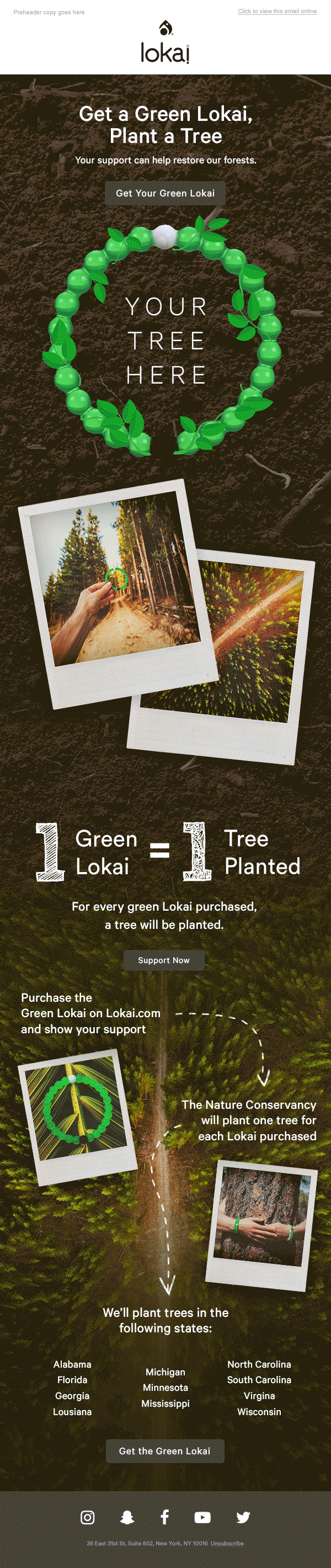Go to Lokai's YouTube channel
This screenshot has height=1568, width=331.
coord(202,1517)
